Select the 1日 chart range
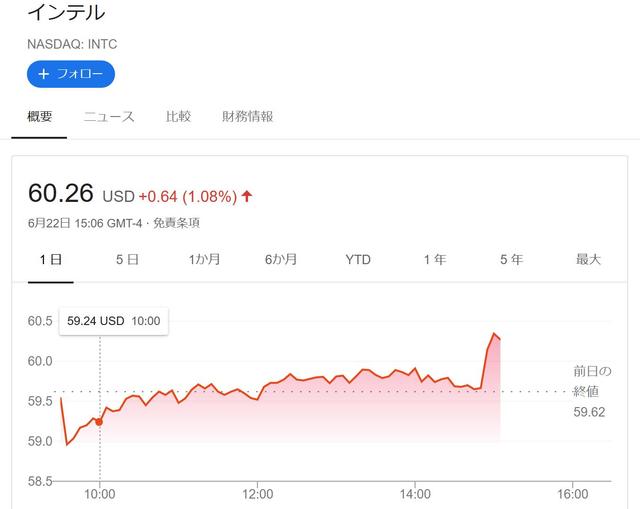Screen dimensions: 640x509 [50, 260]
